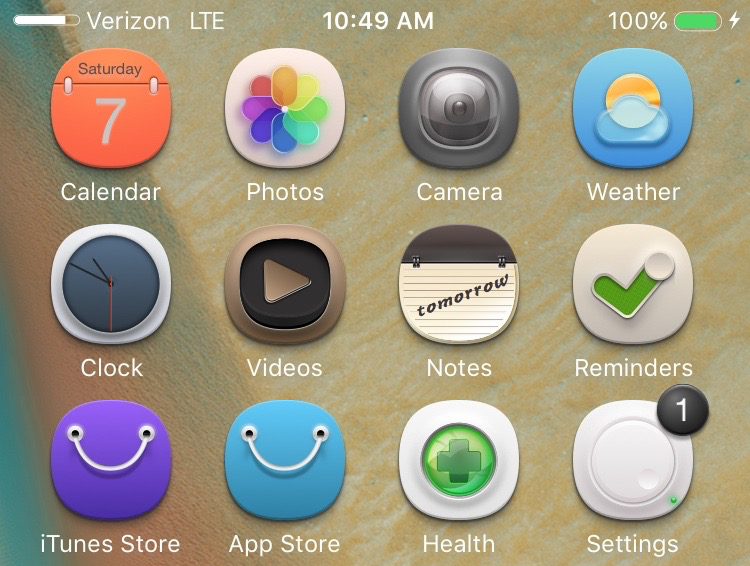
Task: Open the App Store
Action: (285, 461)
